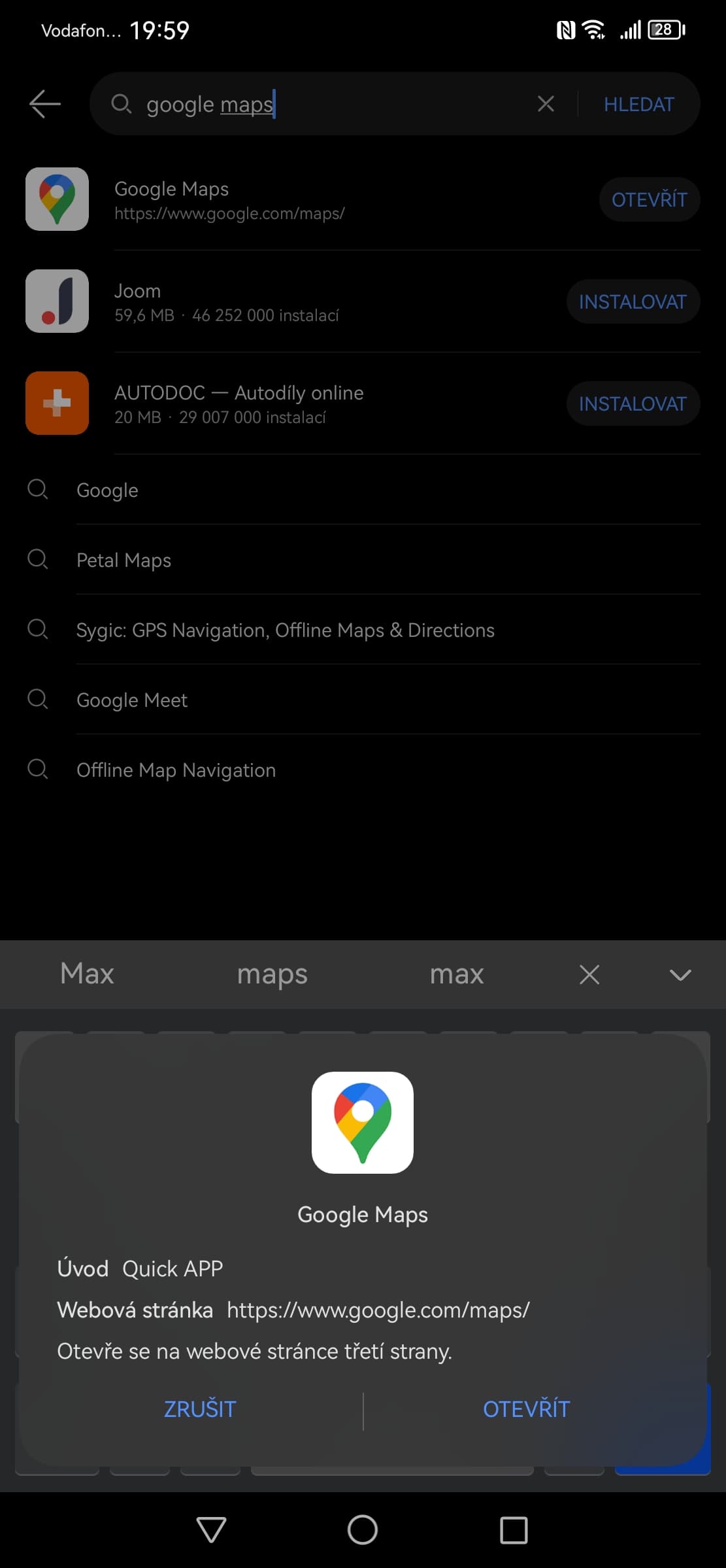Image resolution: width=726 pixels, height=1568 pixels.
Task: Open Google Maps from search results
Action: pos(649,199)
